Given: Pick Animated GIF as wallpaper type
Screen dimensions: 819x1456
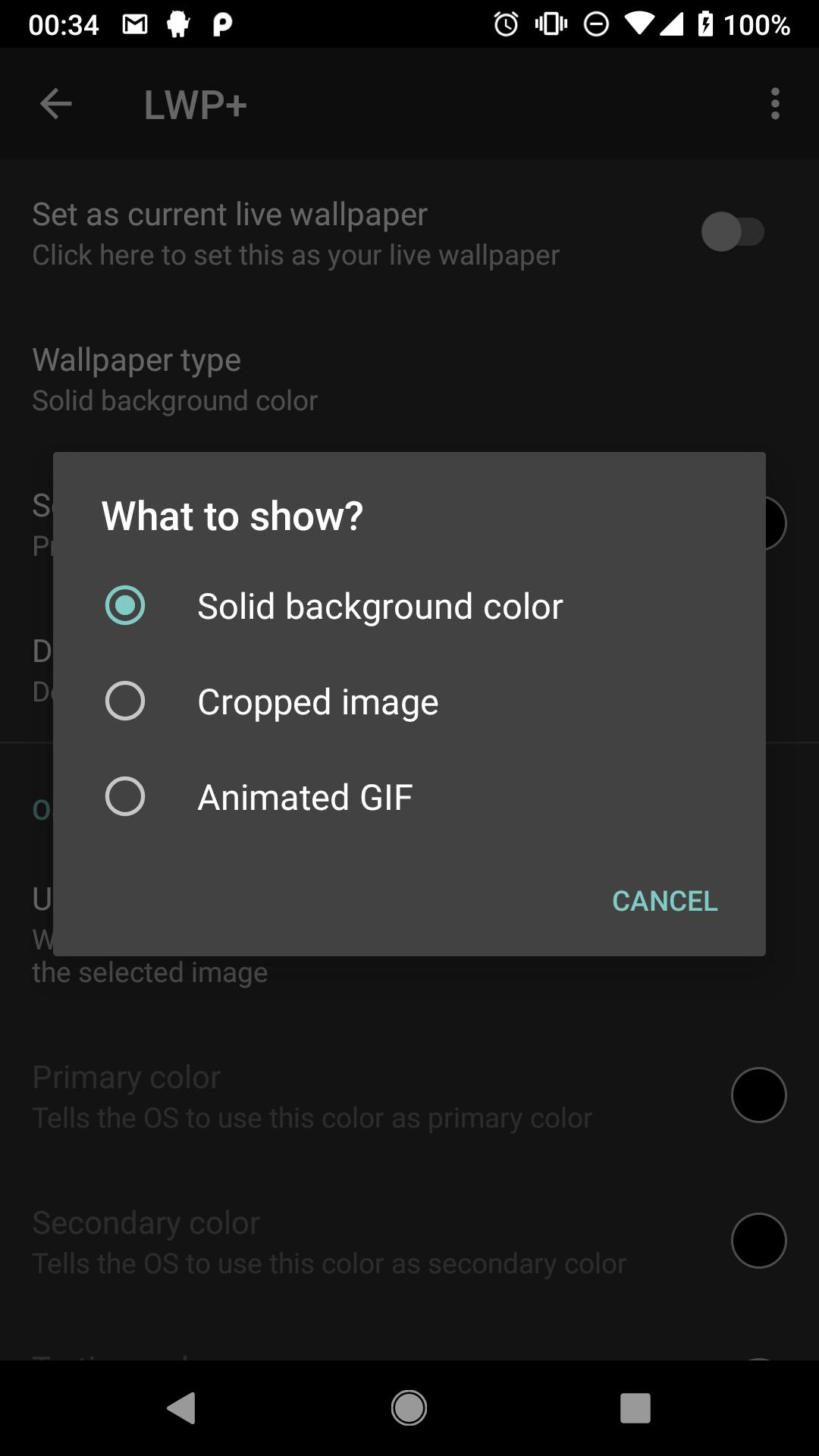Looking at the screenshot, I should point(409,797).
